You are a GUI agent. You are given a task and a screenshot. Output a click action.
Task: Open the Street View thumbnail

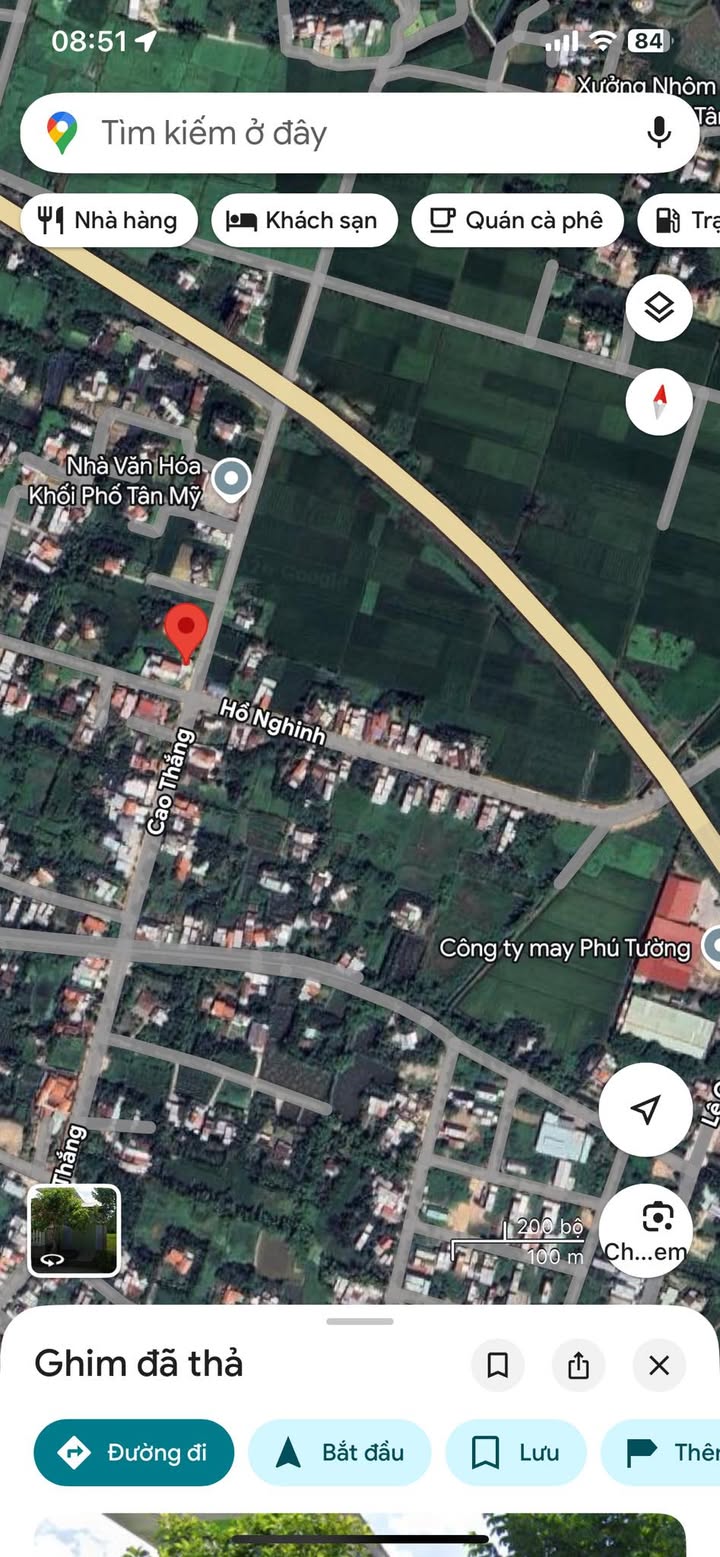coord(74,1231)
